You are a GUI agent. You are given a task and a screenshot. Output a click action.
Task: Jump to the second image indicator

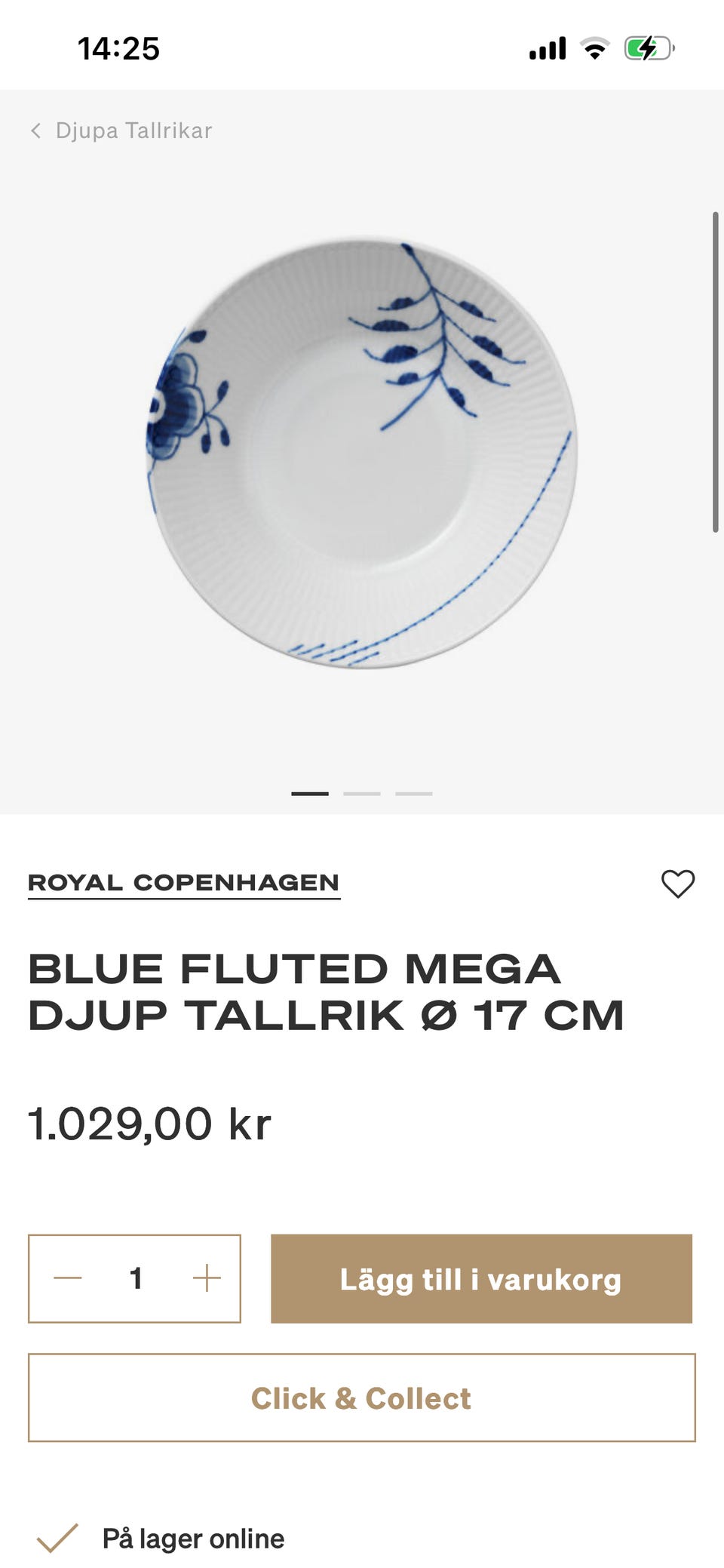click(x=362, y=794)
